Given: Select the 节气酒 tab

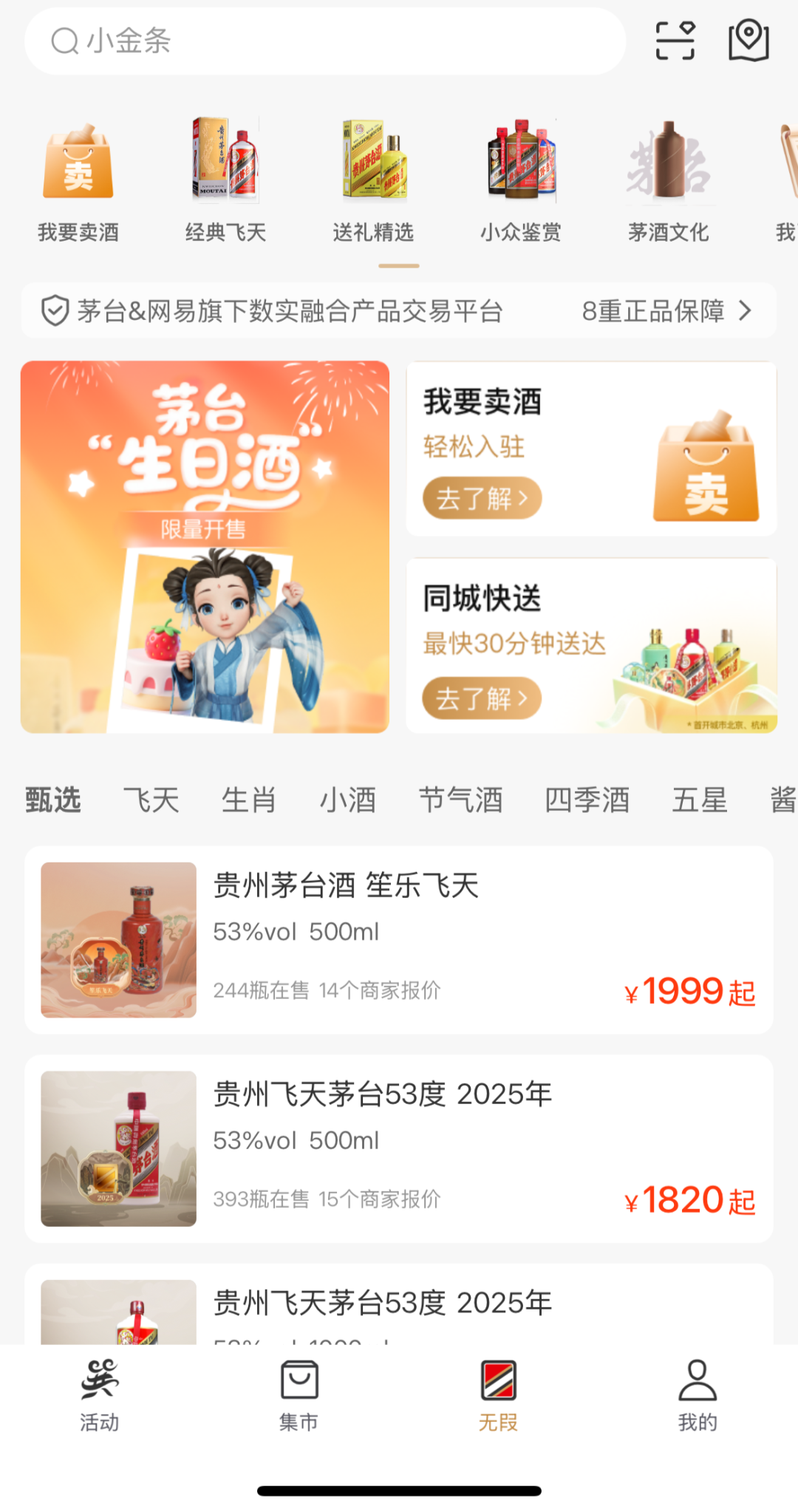Looking at the screenshot, I should (x=461, y=800).
